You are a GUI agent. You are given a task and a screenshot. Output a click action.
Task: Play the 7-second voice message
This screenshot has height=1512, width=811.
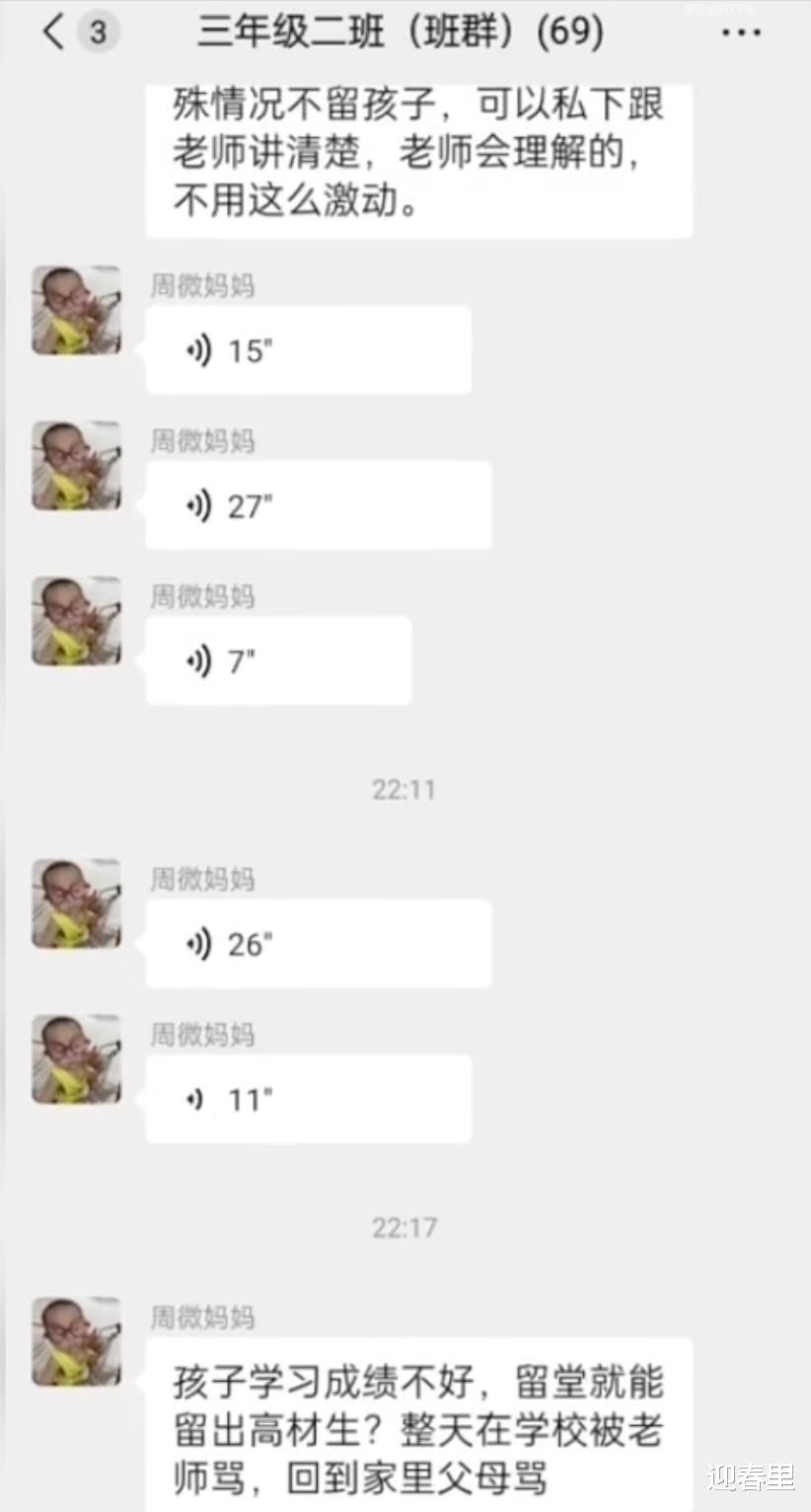pyautogui.click(x=278, y=660)
